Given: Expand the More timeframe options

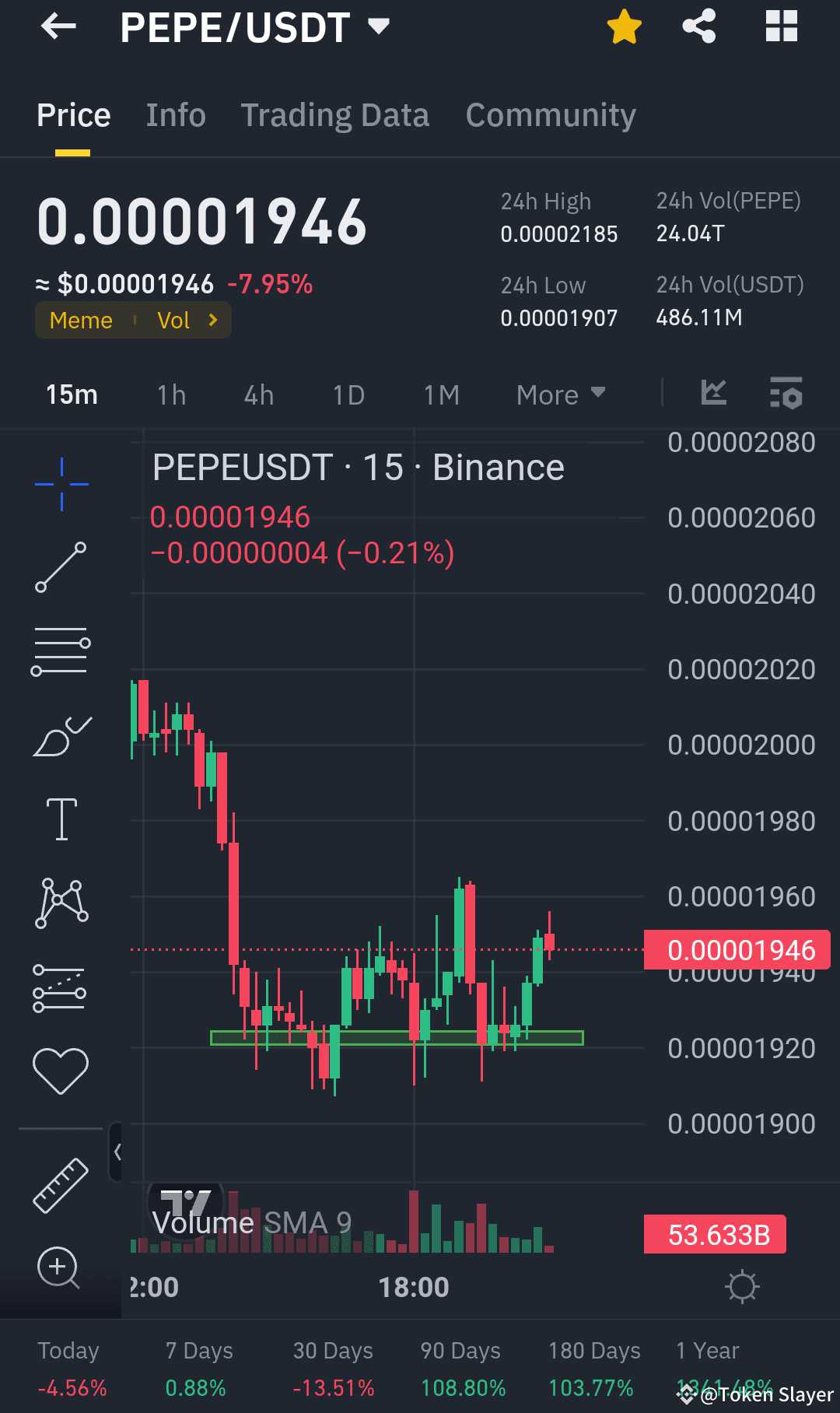Looking at the screenshot, I should pyautogui.click(x=560, y=394).
